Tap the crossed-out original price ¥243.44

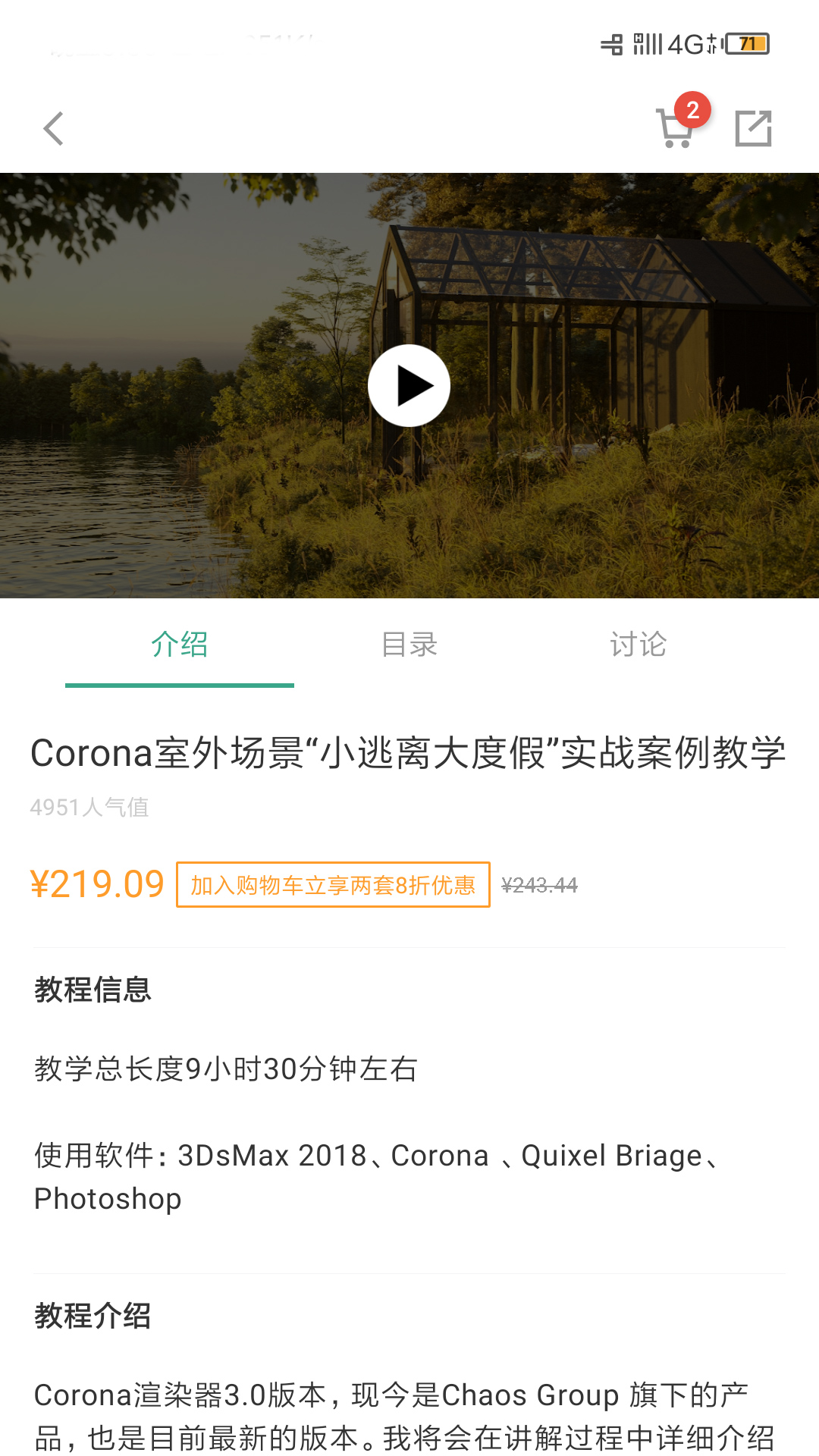(x=539, y=884)
